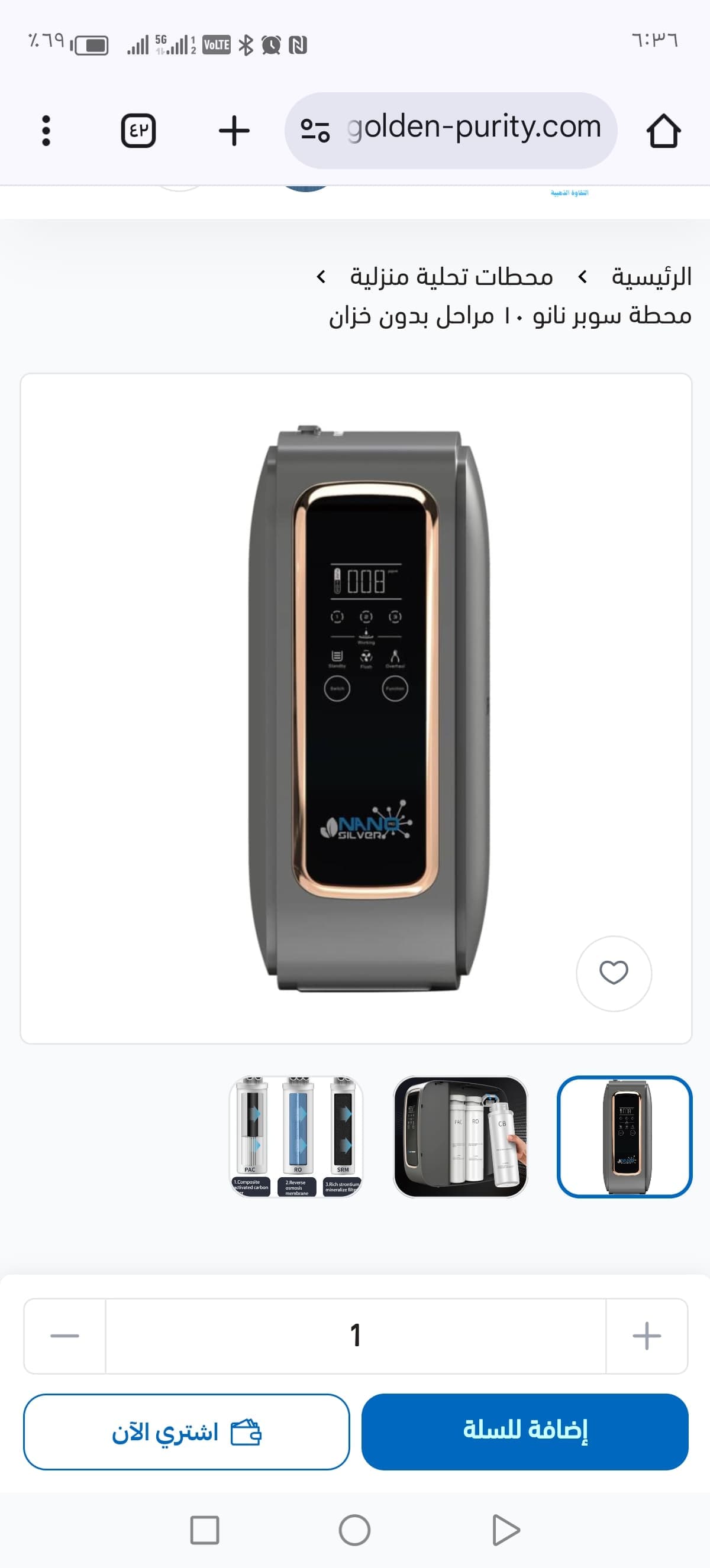The width and height of the screenshot is (710, 1568).
Task: Add product to favorites with heart icon
Action: click(613, 973)
